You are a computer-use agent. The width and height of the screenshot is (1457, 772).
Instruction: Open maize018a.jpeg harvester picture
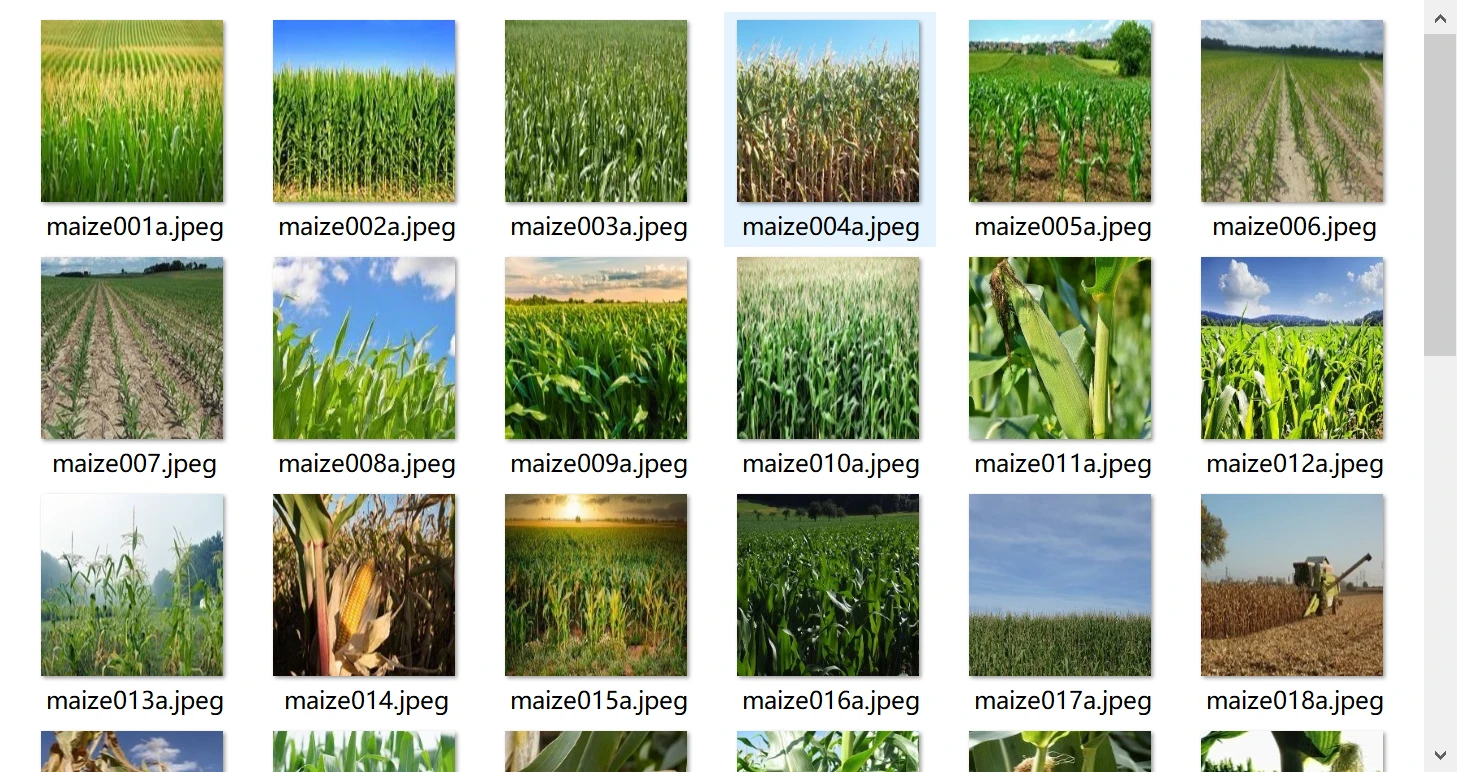coord(1292,585)
